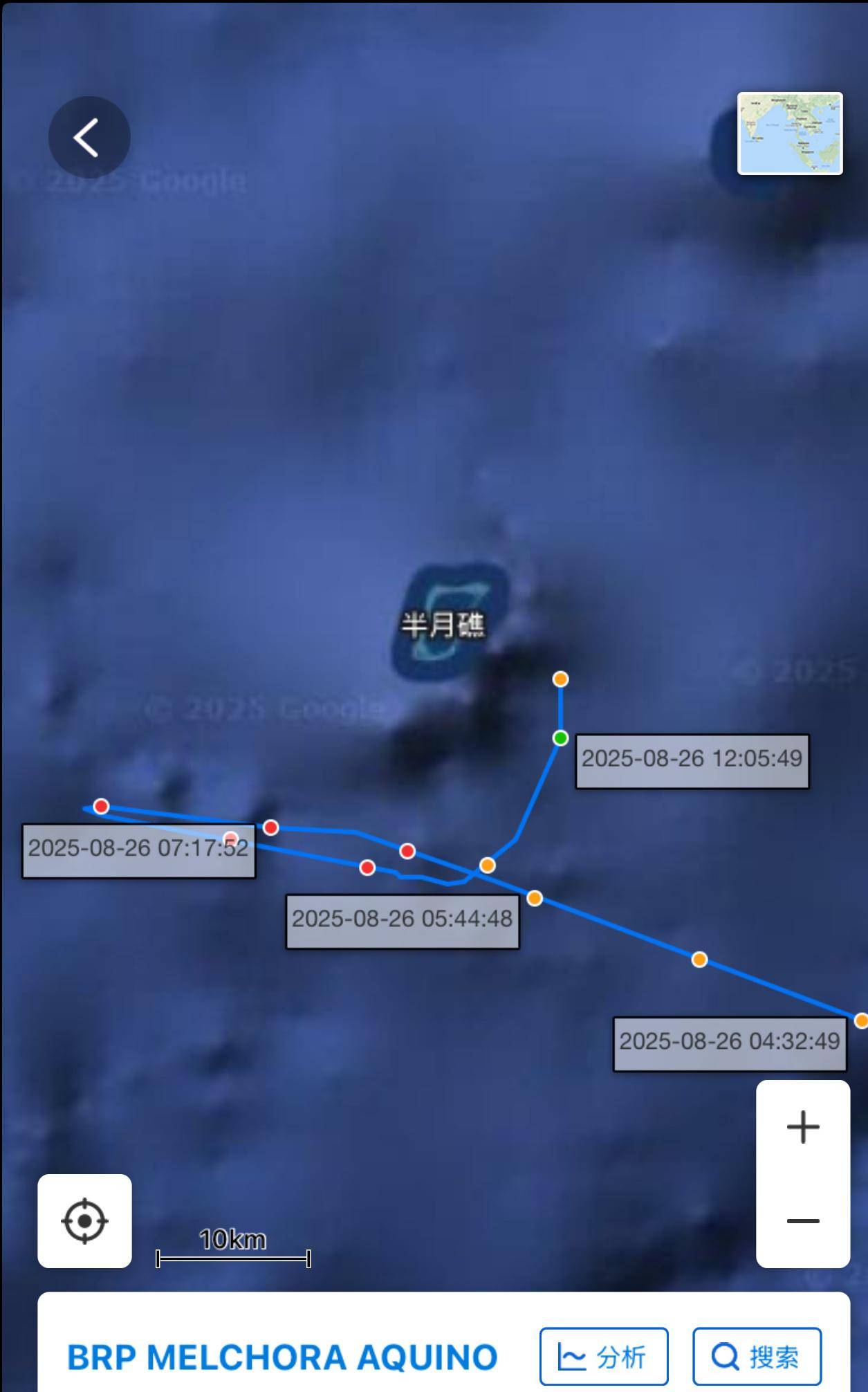Viewport: 868px width, 1392px height.
Task: Tap the 搜索 search button
Action: click(757, 1357)
